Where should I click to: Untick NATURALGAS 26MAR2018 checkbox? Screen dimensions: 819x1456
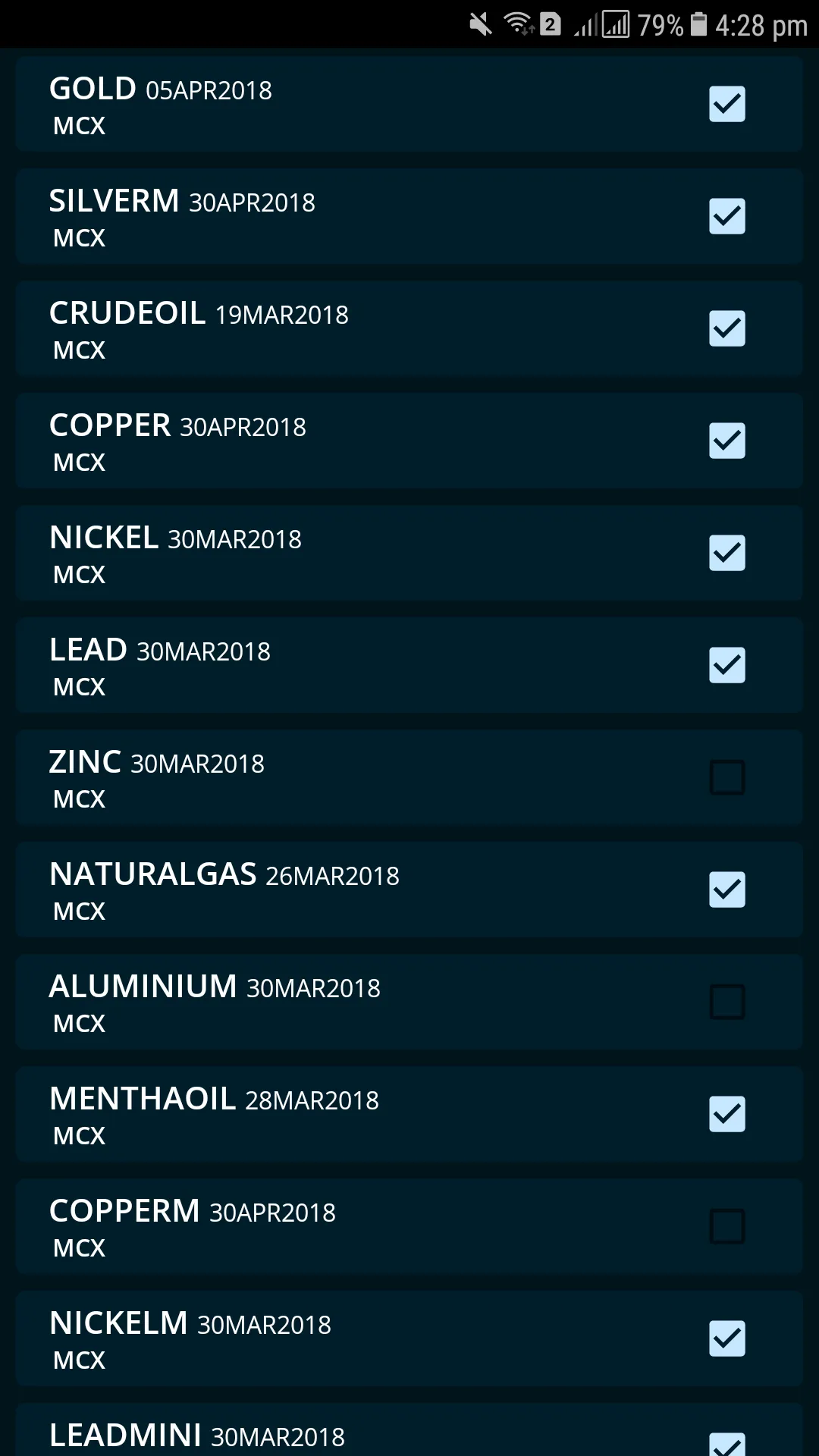point(726,890)
